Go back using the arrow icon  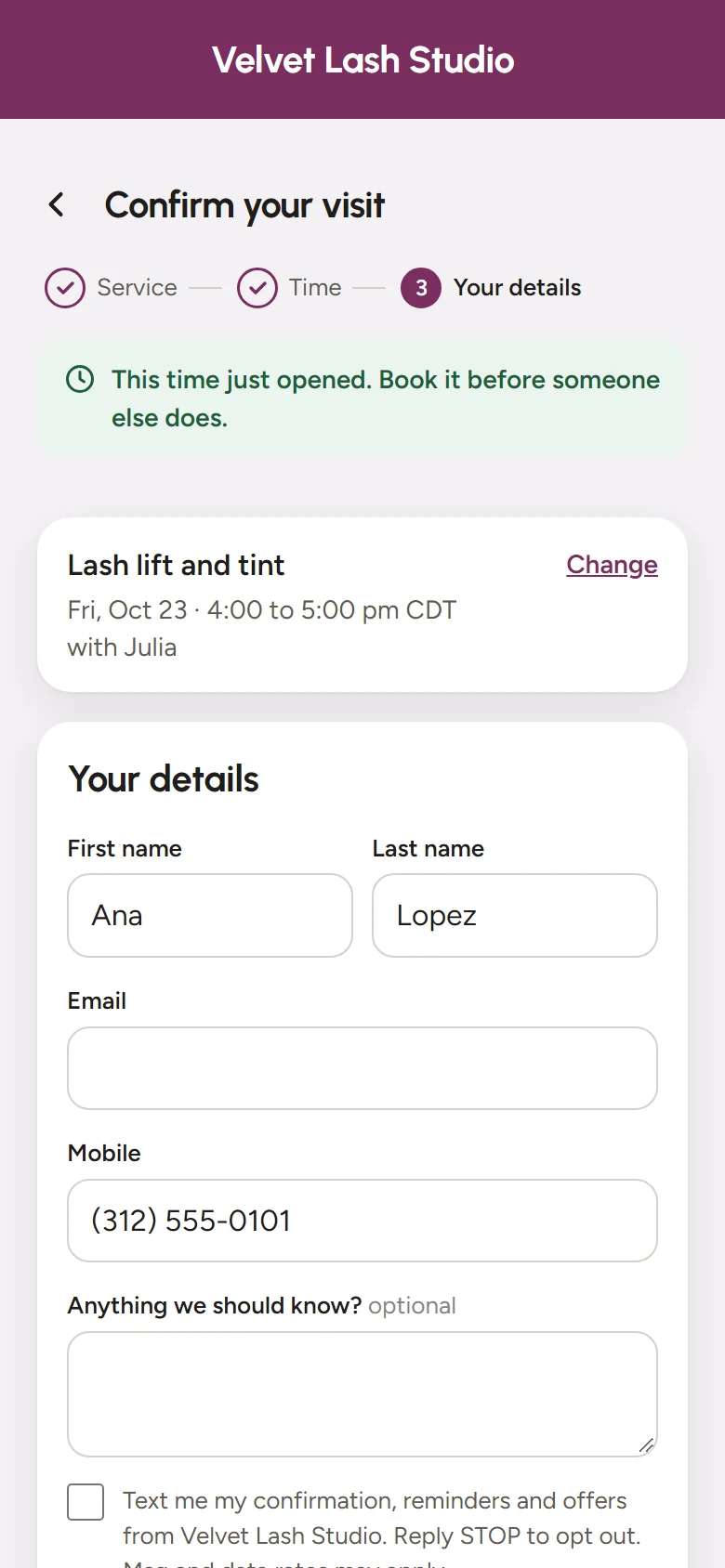point(57,205)
